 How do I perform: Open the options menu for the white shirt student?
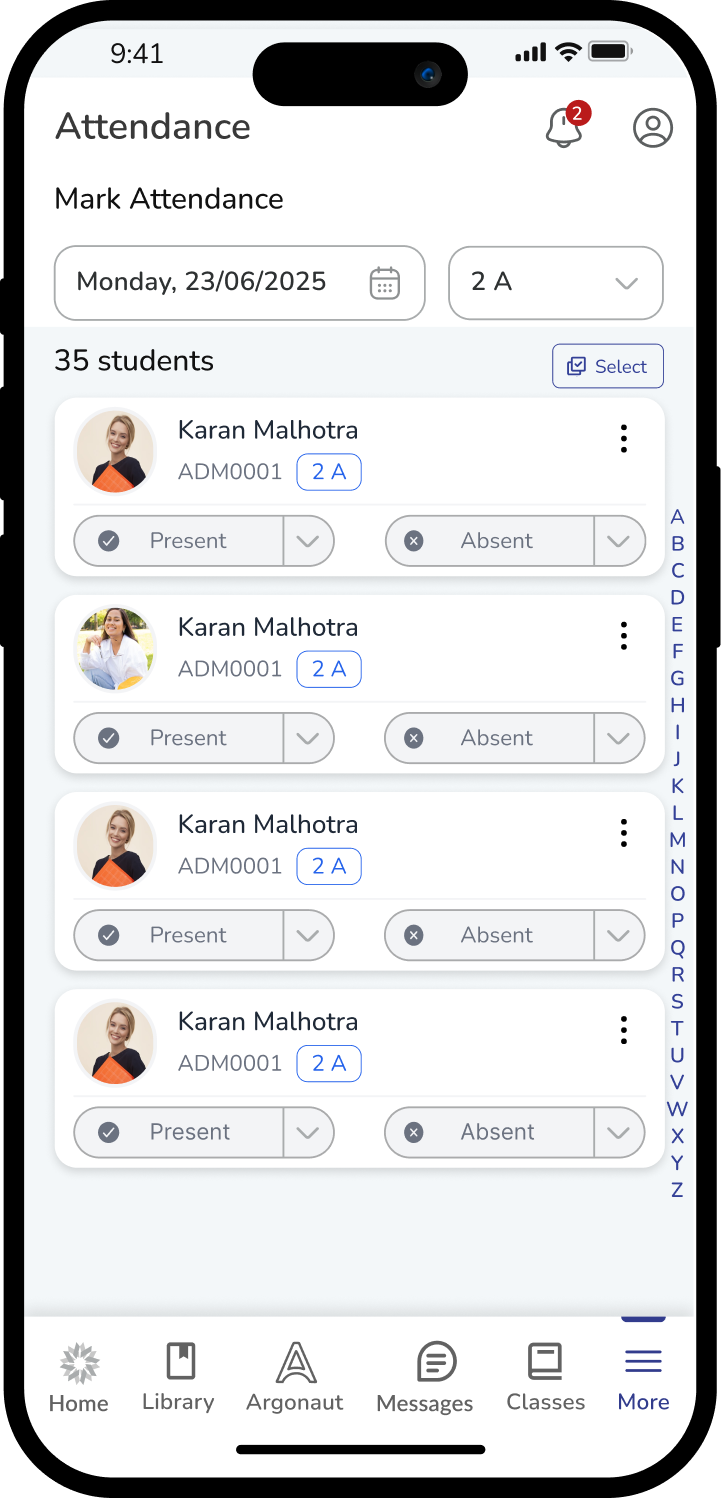click(x=624, y=635)
